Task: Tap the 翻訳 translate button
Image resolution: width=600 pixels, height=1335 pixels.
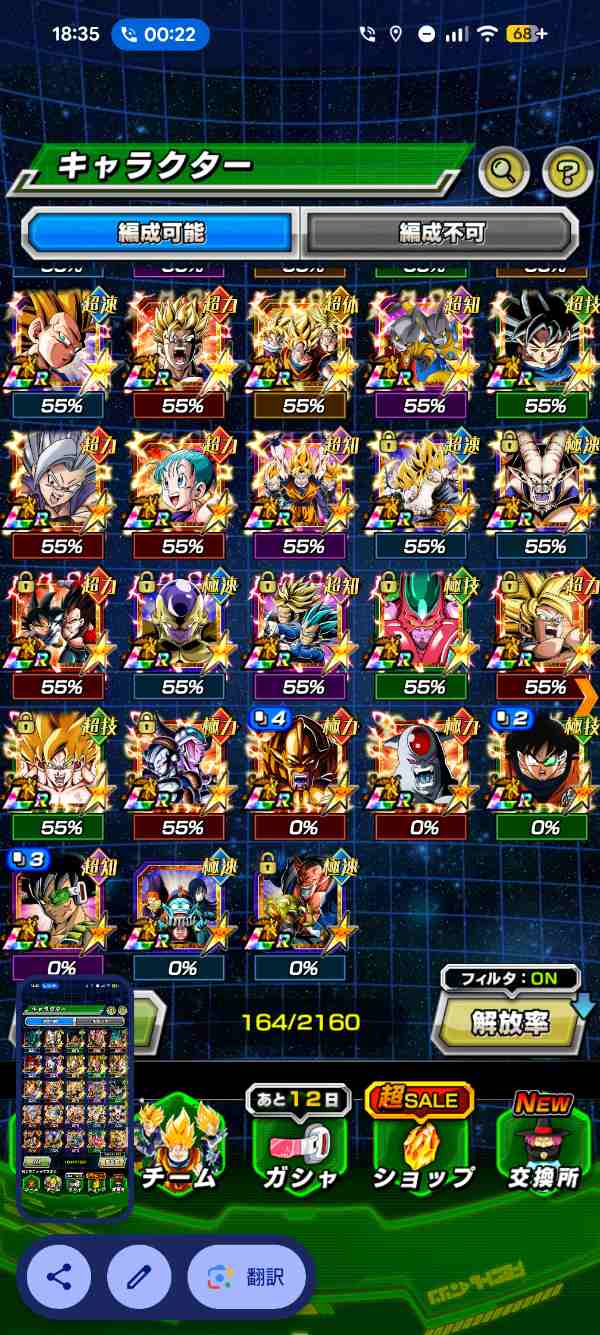Action: pos(246,1276)
